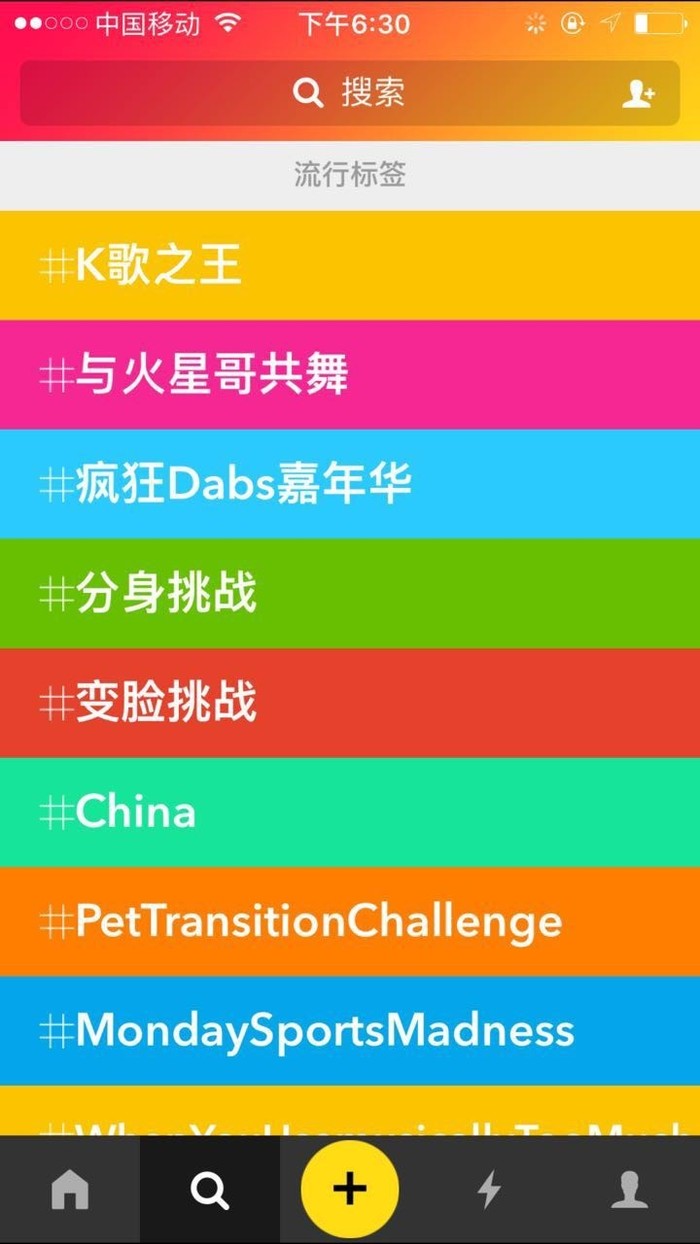Image resolution: width=700 pixels, height=1244 pixels.
Task: View the #MondaySportsMadness hashtag
Action: [x=350, y=1030]
